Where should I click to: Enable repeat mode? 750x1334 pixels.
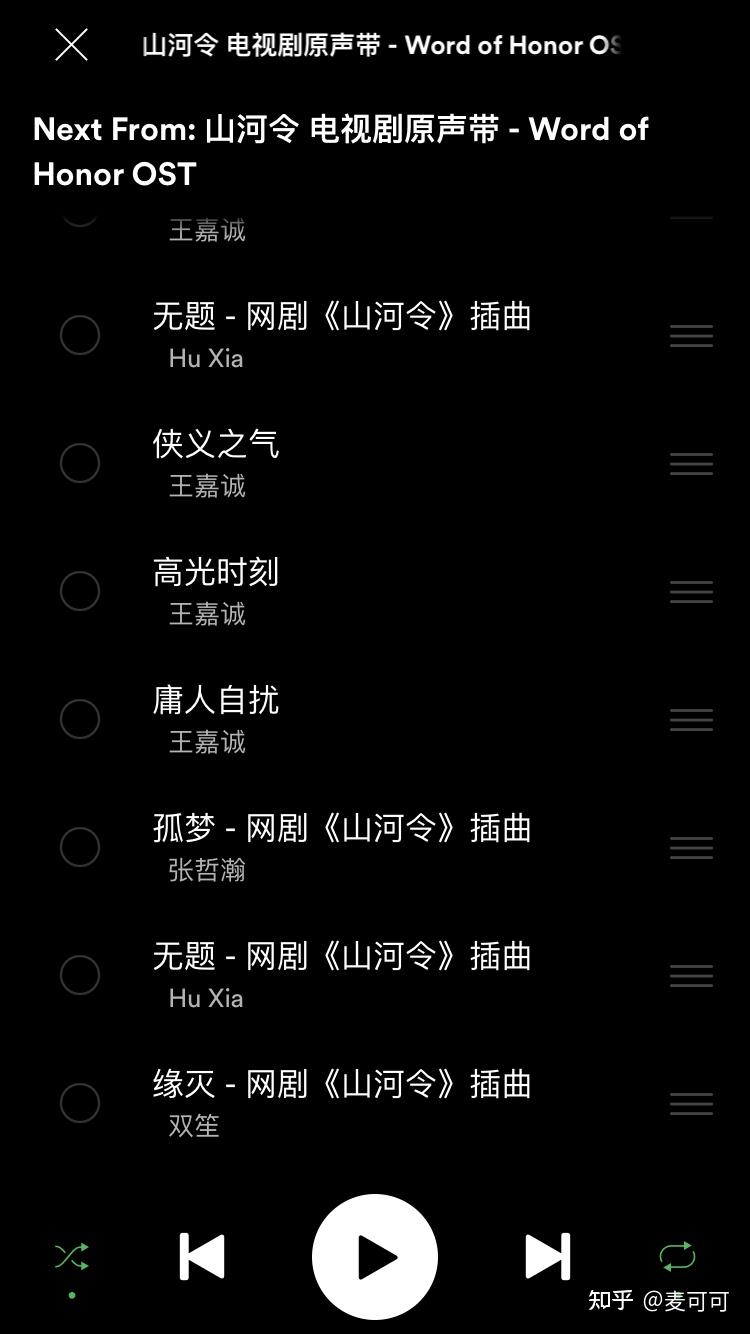pyautogui.click(x=679, y=1257)
